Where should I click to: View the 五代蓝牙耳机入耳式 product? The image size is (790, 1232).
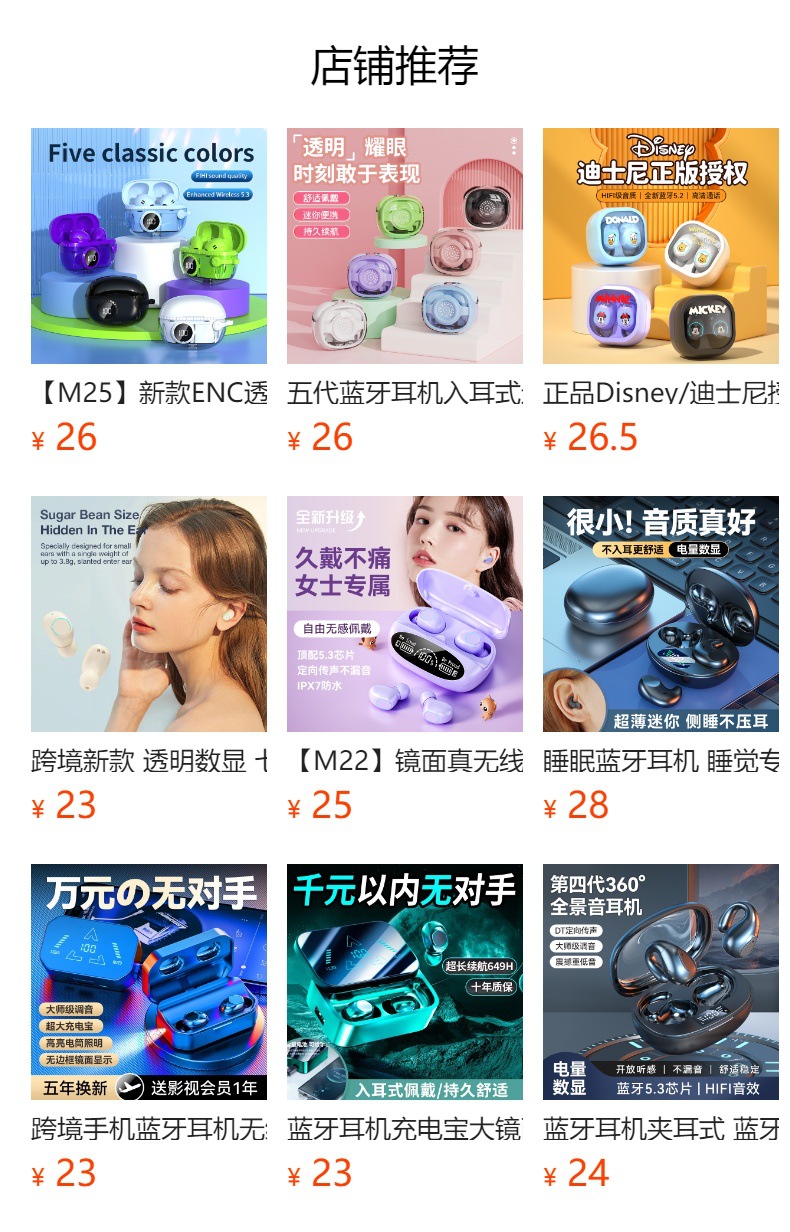(405, 246)
